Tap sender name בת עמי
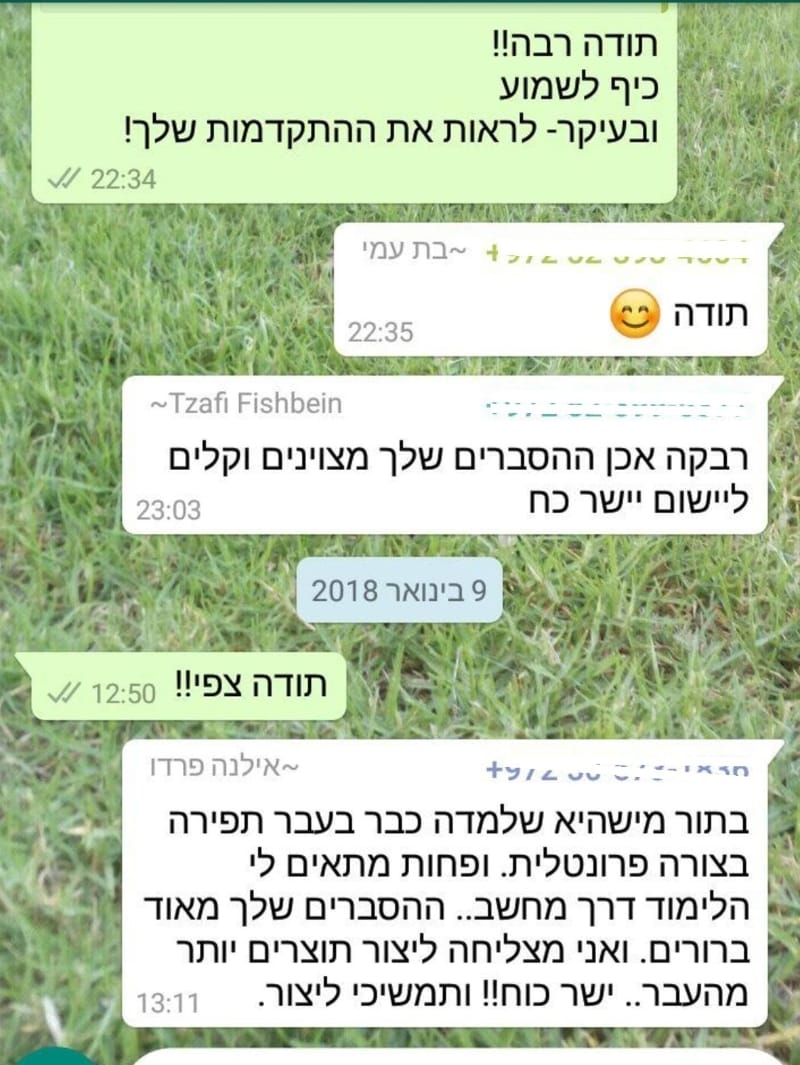800x1065 pixels. pyautogui.click(x=409, y=252)
